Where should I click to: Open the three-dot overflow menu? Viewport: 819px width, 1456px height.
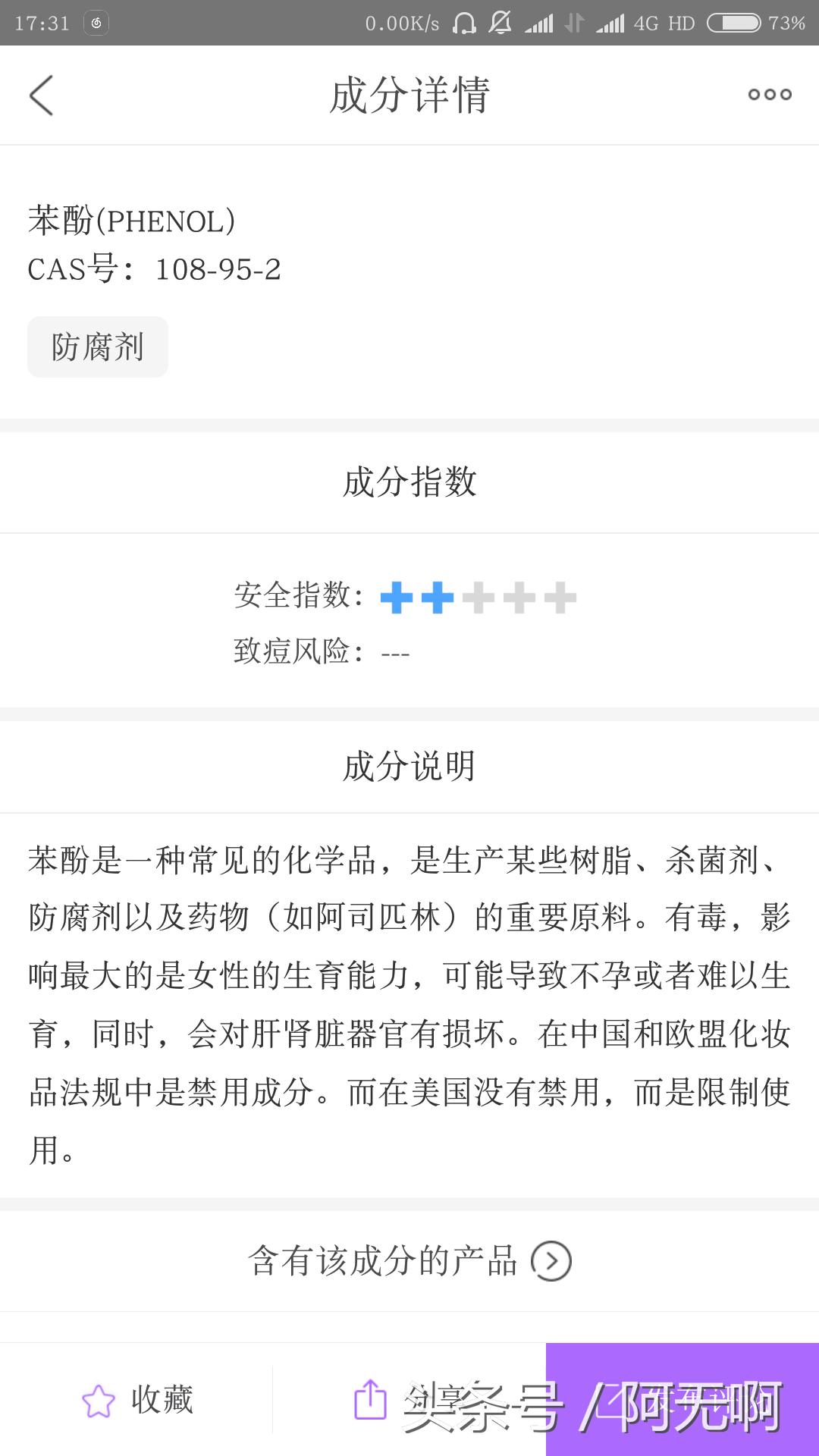pos(769,95)
